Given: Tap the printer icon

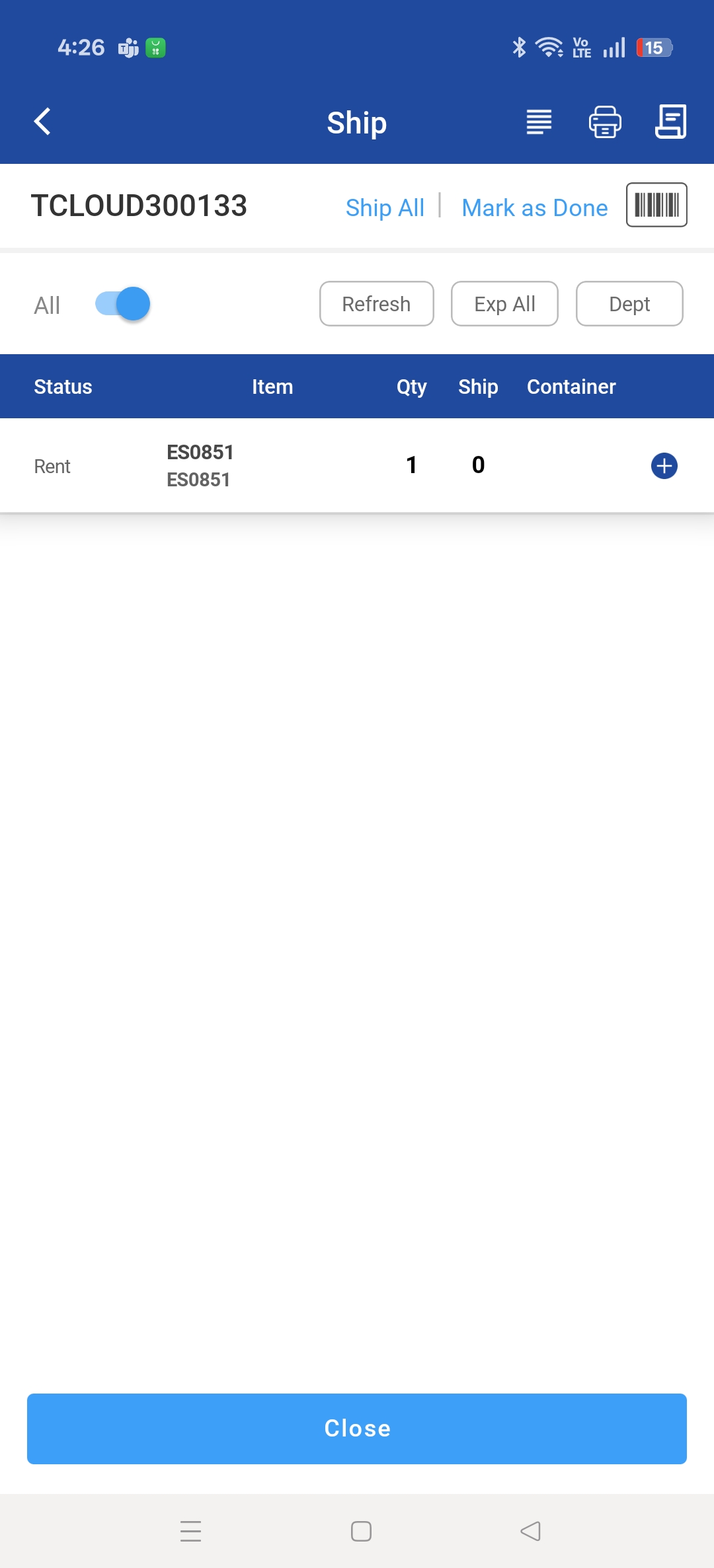Looking at the screenshot, I should point(605,122).
